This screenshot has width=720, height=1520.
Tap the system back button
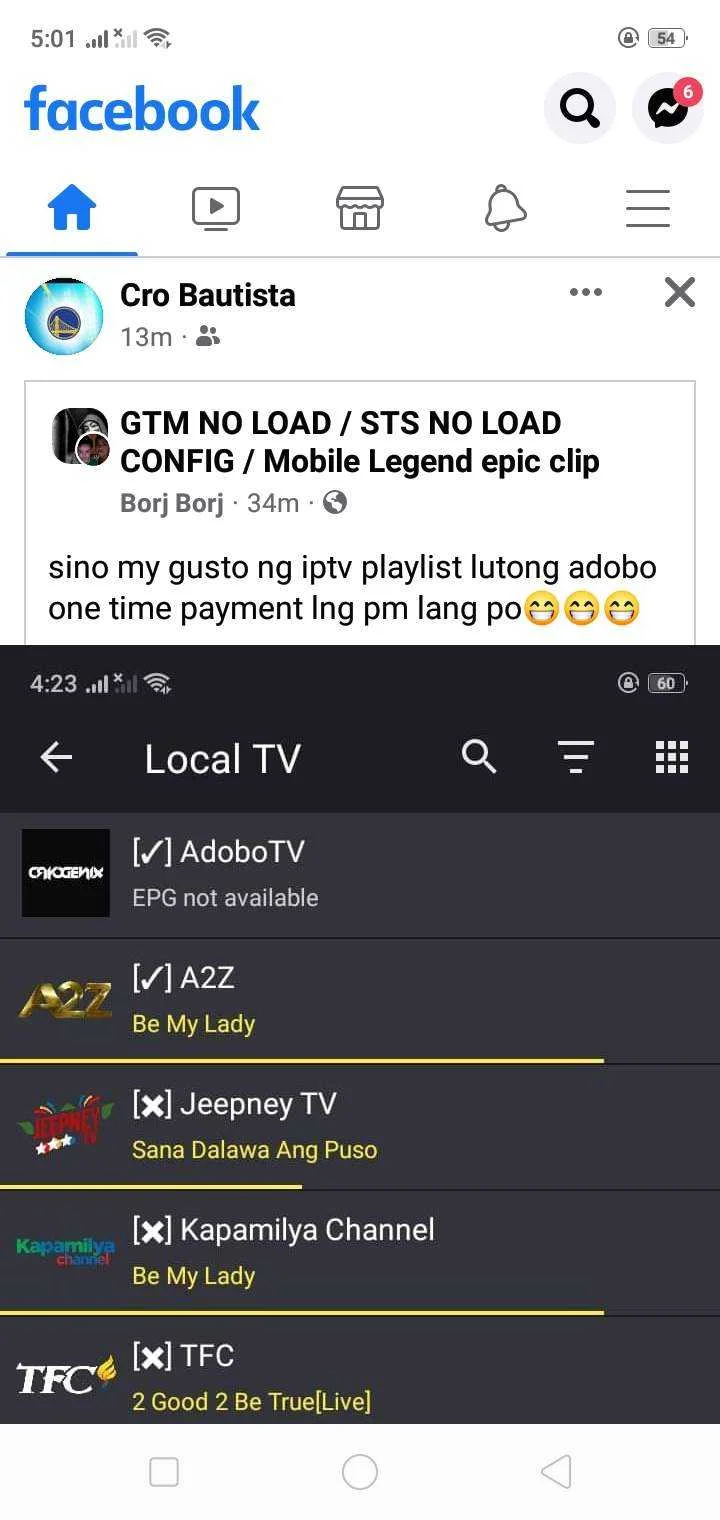pos(556,1472)
